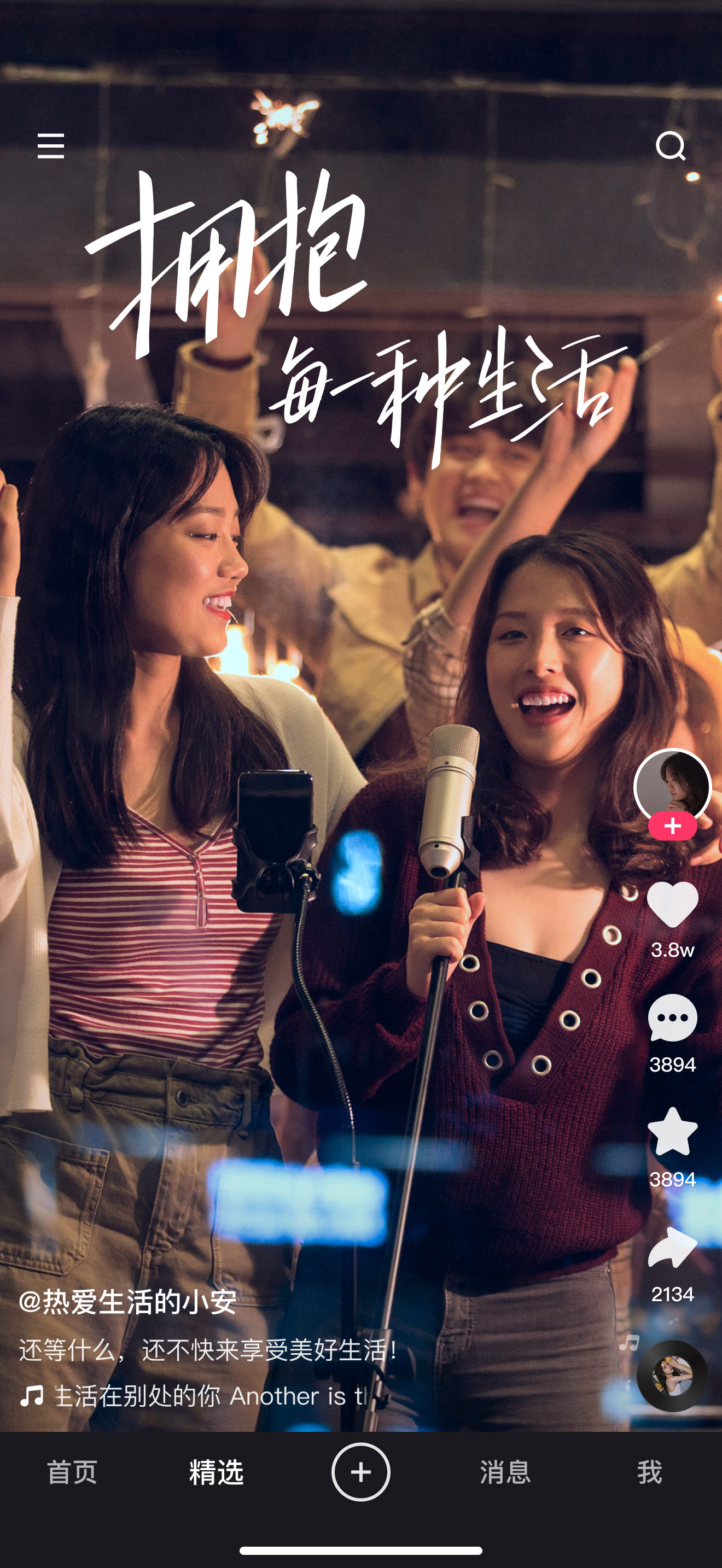Go to the 消息 tab
The image size is (722, 1568).
coord(505,1472)
